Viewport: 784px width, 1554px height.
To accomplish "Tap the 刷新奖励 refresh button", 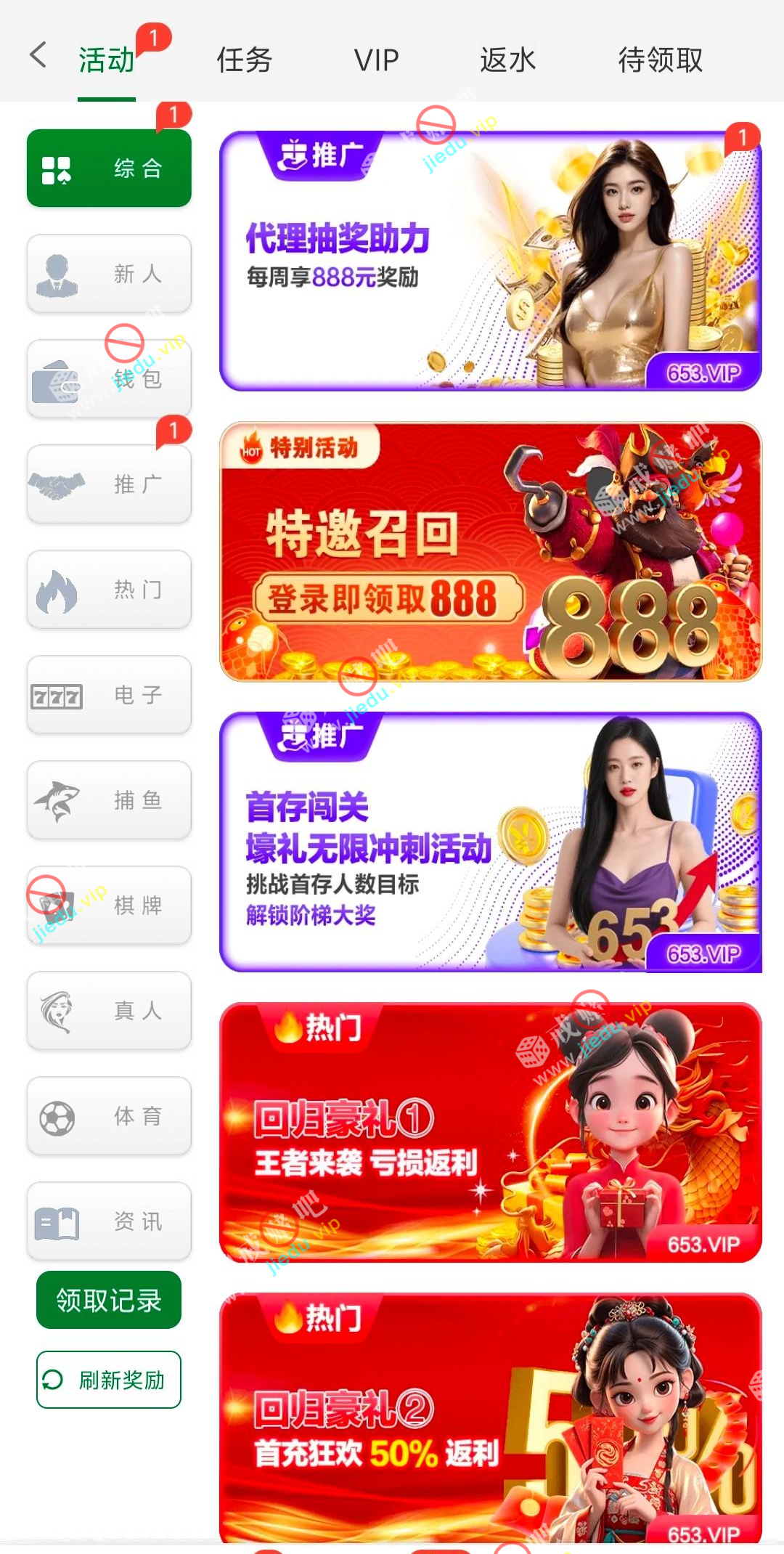I will point(109,1380).
